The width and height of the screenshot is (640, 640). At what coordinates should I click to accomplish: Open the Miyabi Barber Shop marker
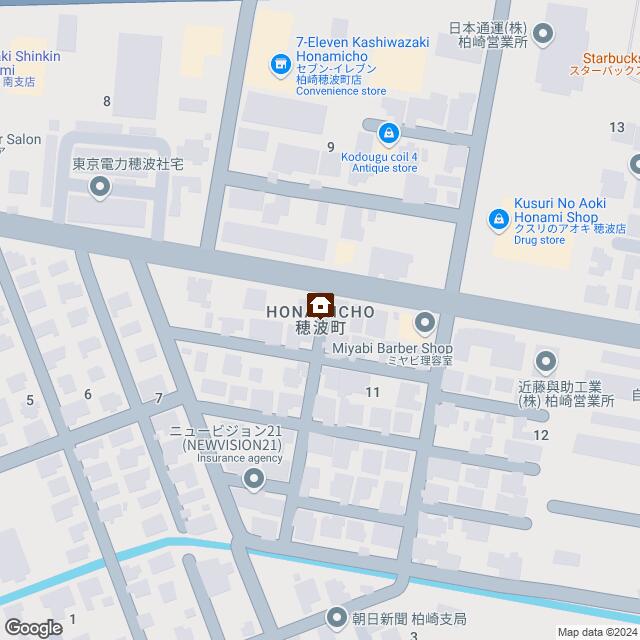(x=425, y=322)
